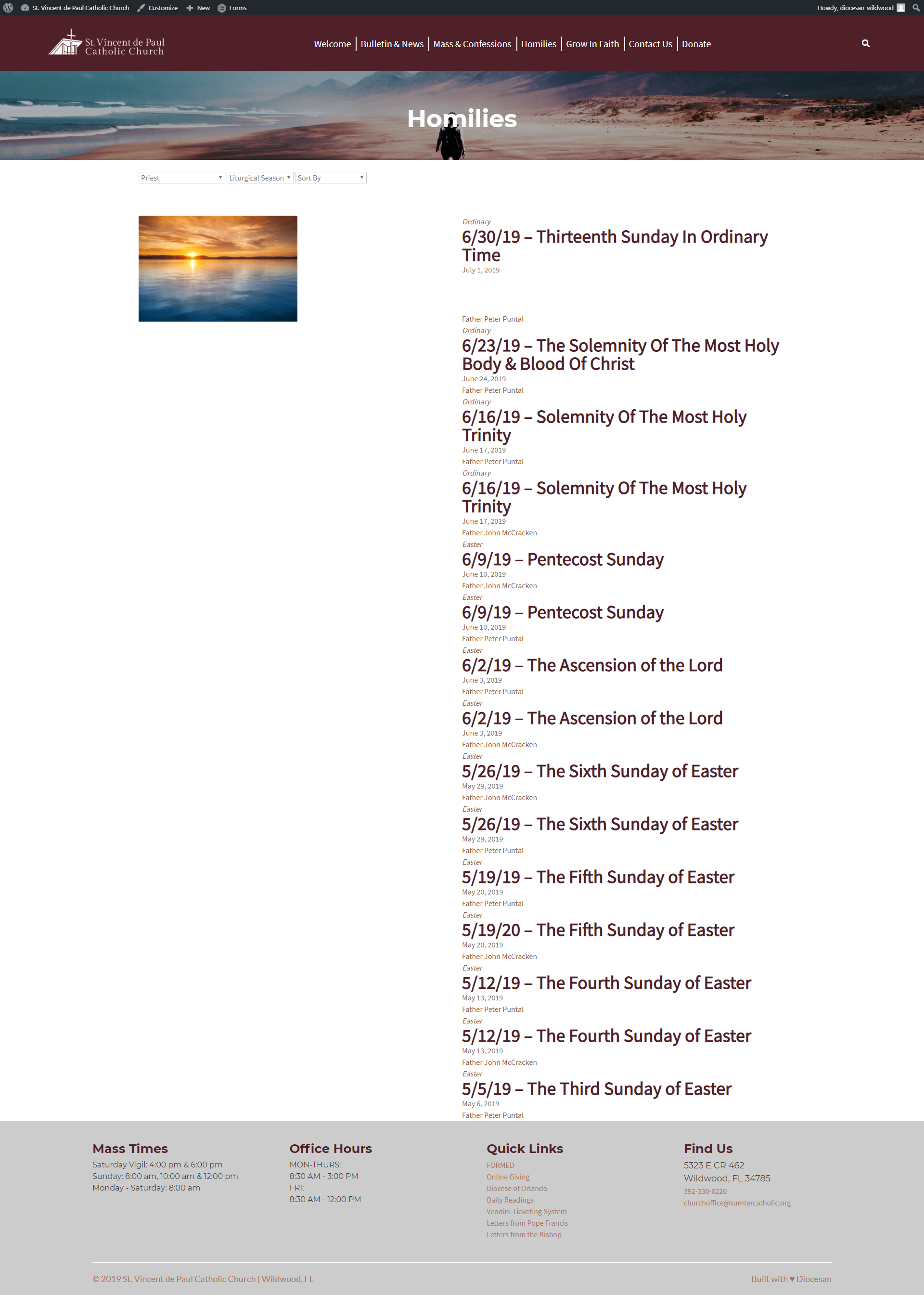The image size is (924, 1295).
Task: Open the Sort By dropdown
Action: click(331, 178)
